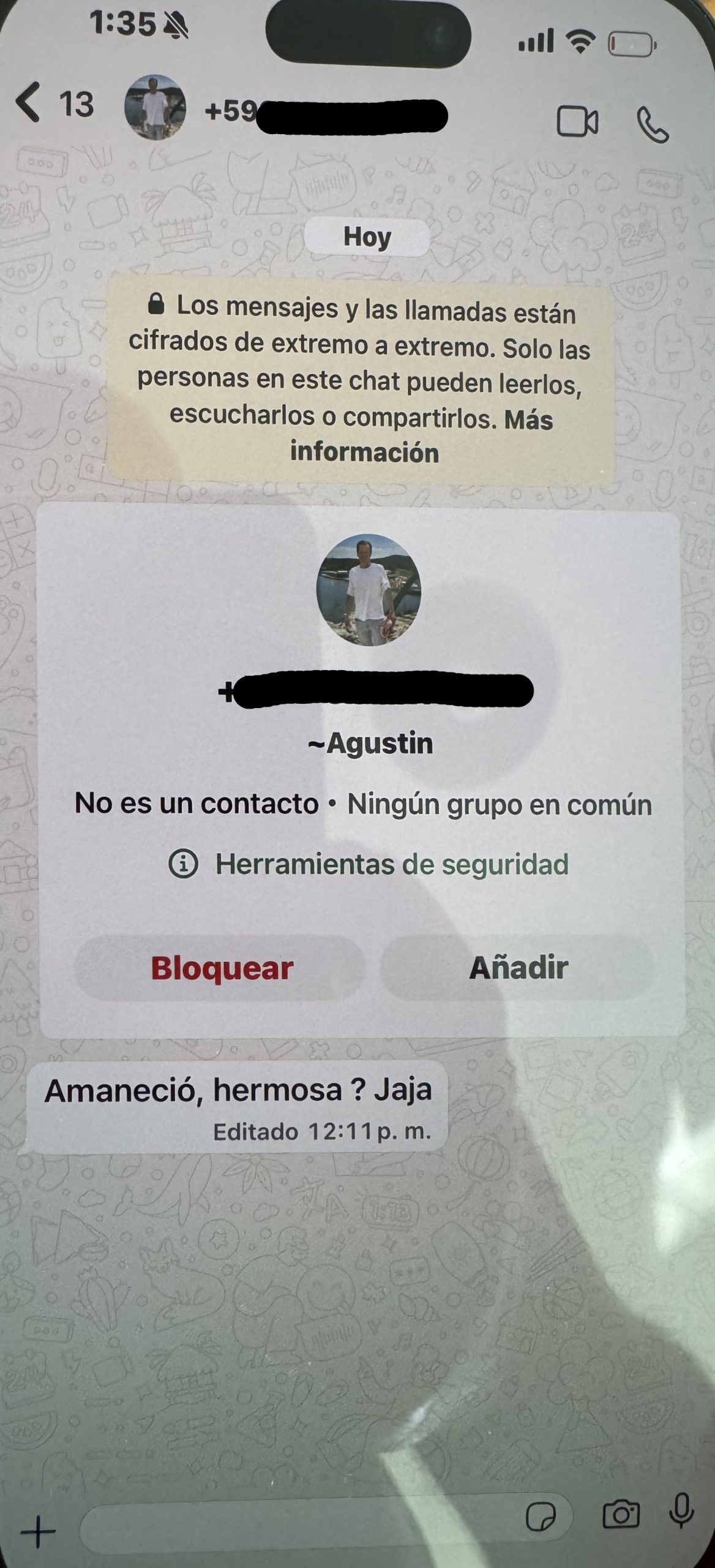
Task: Add the number to contacts with Añadir
Action: 518,968
